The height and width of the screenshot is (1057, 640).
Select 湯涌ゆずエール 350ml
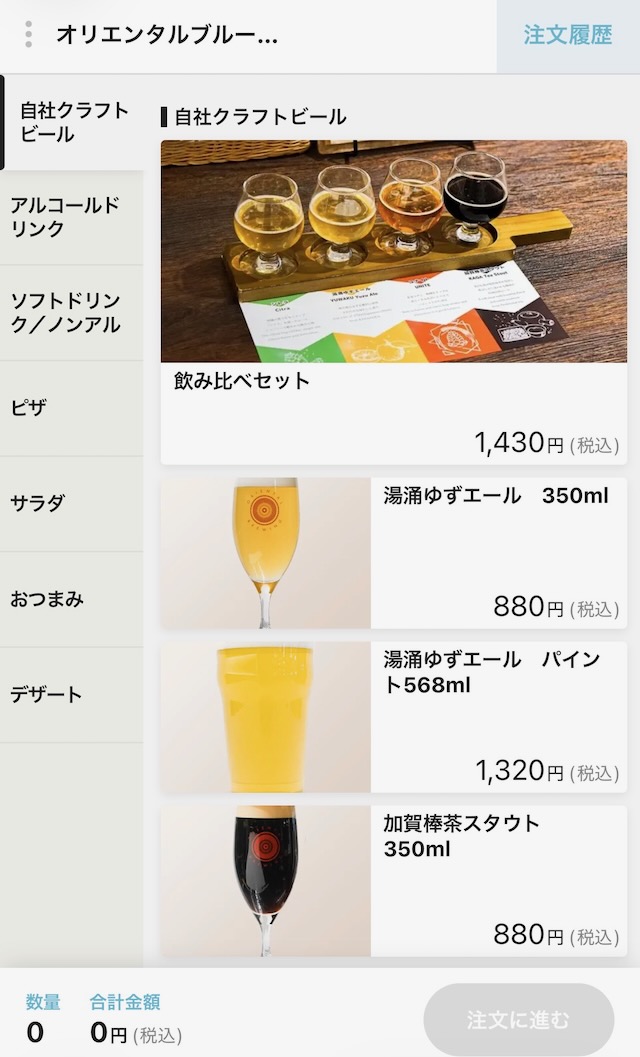394,553
